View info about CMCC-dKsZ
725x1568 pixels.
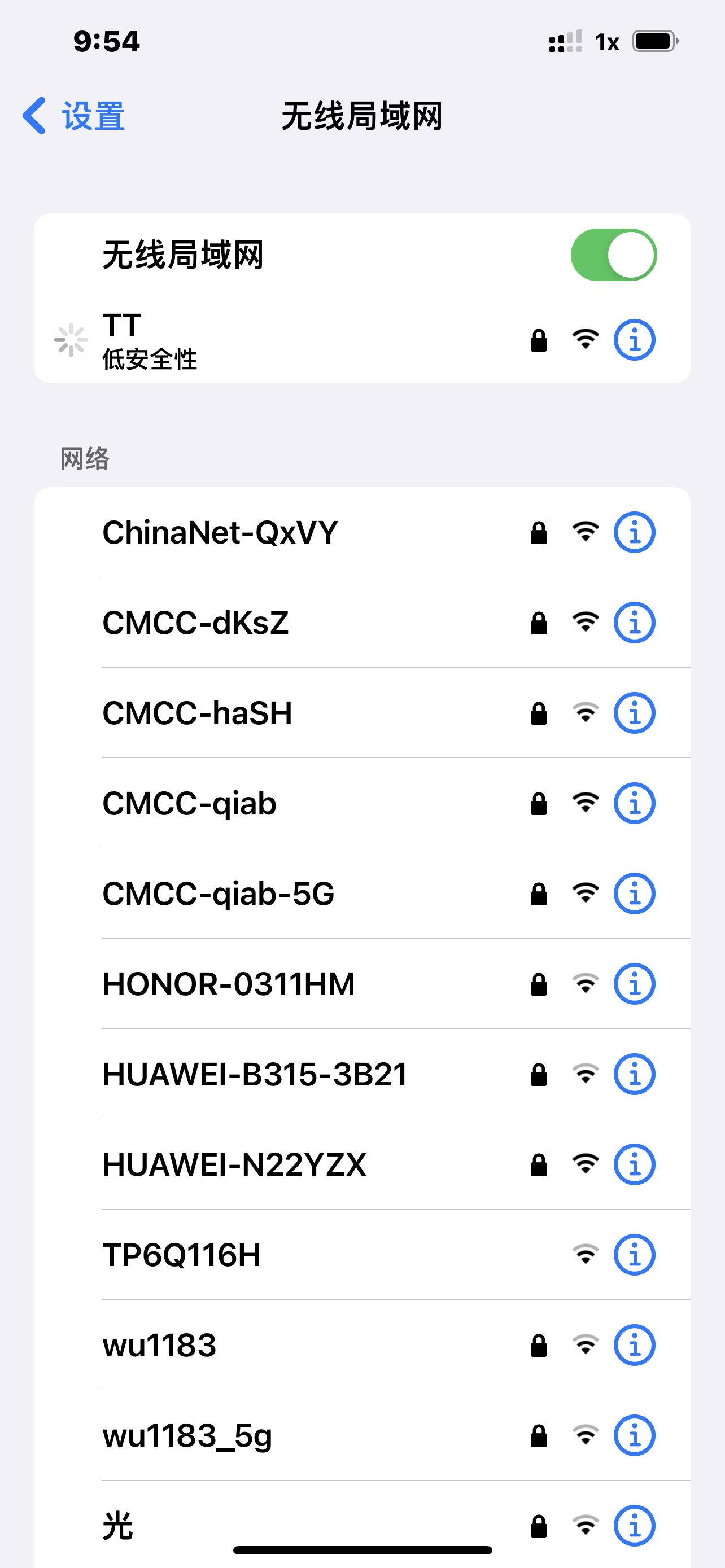pyautogui.click(x=634, y=623)
